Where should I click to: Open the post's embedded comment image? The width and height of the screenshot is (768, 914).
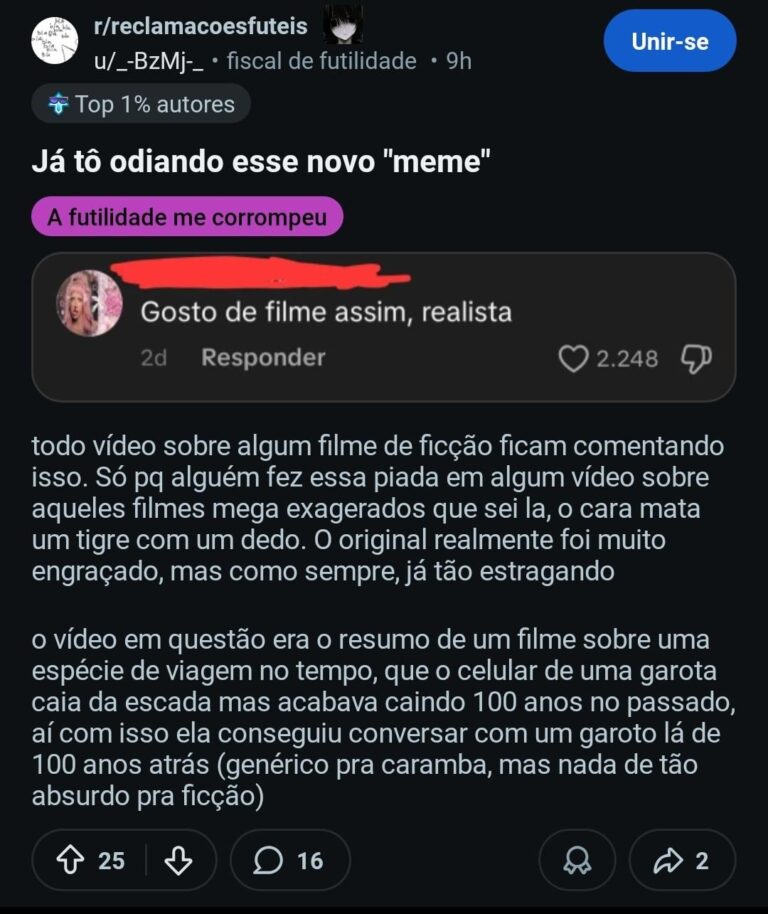tap(384, 327)
